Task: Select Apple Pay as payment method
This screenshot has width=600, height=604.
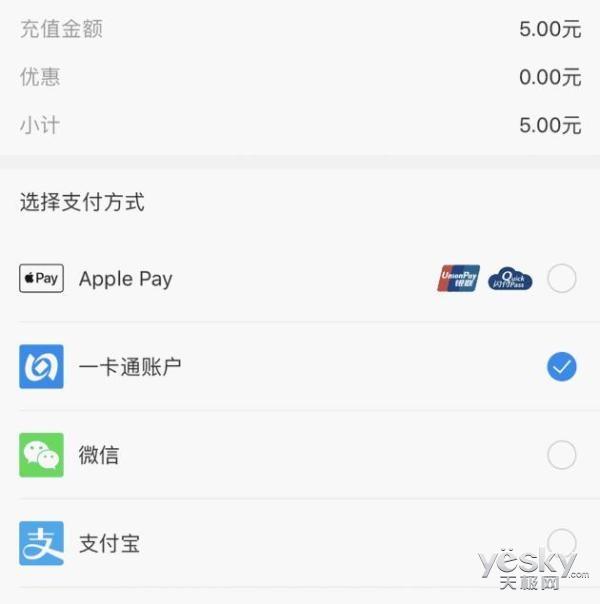Action: 561,279
